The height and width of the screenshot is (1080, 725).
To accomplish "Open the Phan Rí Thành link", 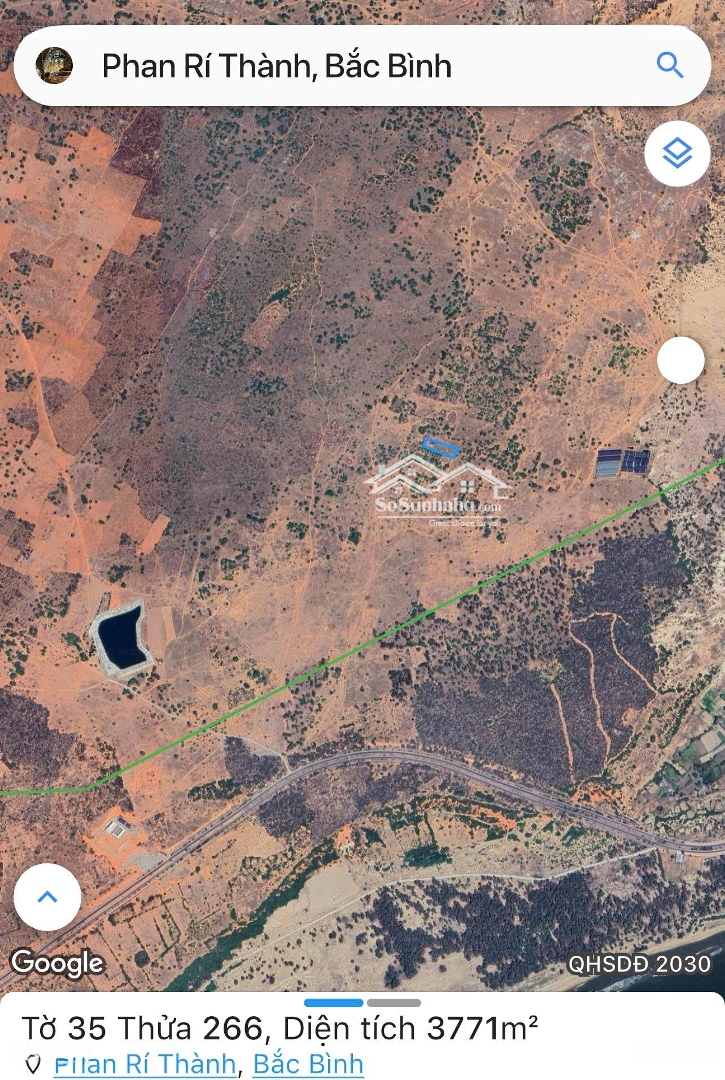I will [x=145, y=1064].
